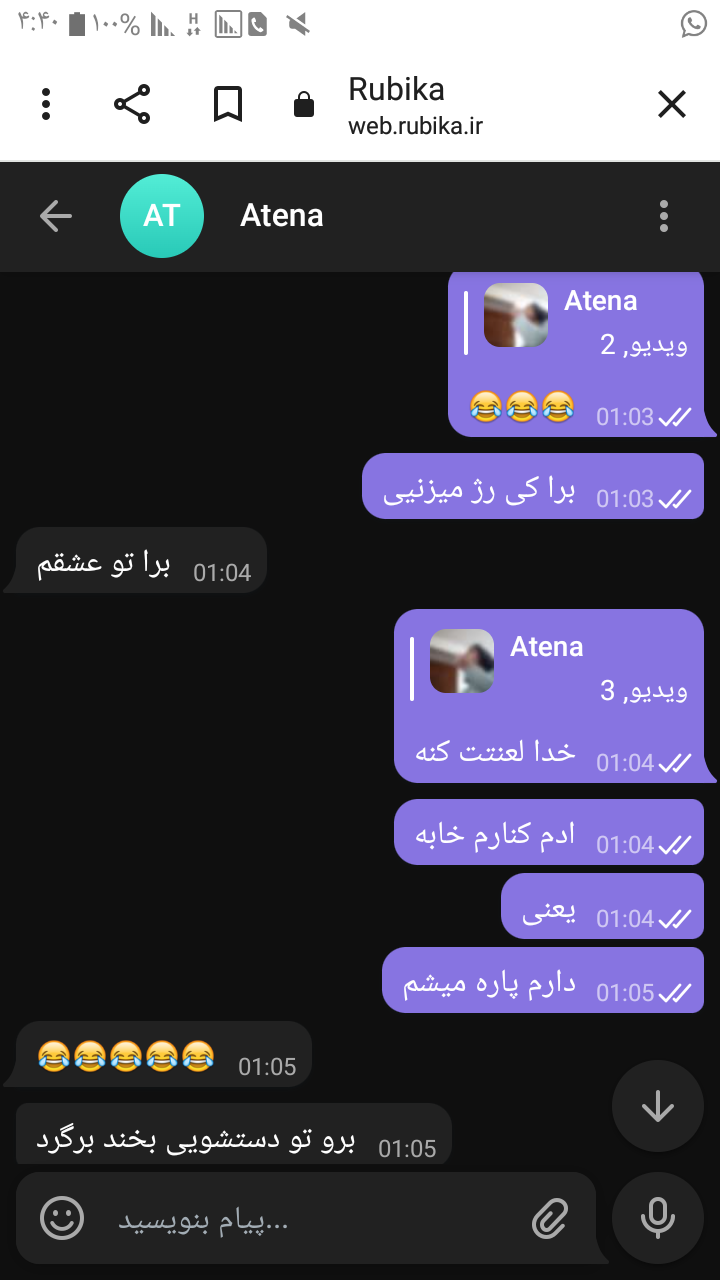720x1280 pixels.
Task: Open the emoji picker
Action: tap(62, 1219)
